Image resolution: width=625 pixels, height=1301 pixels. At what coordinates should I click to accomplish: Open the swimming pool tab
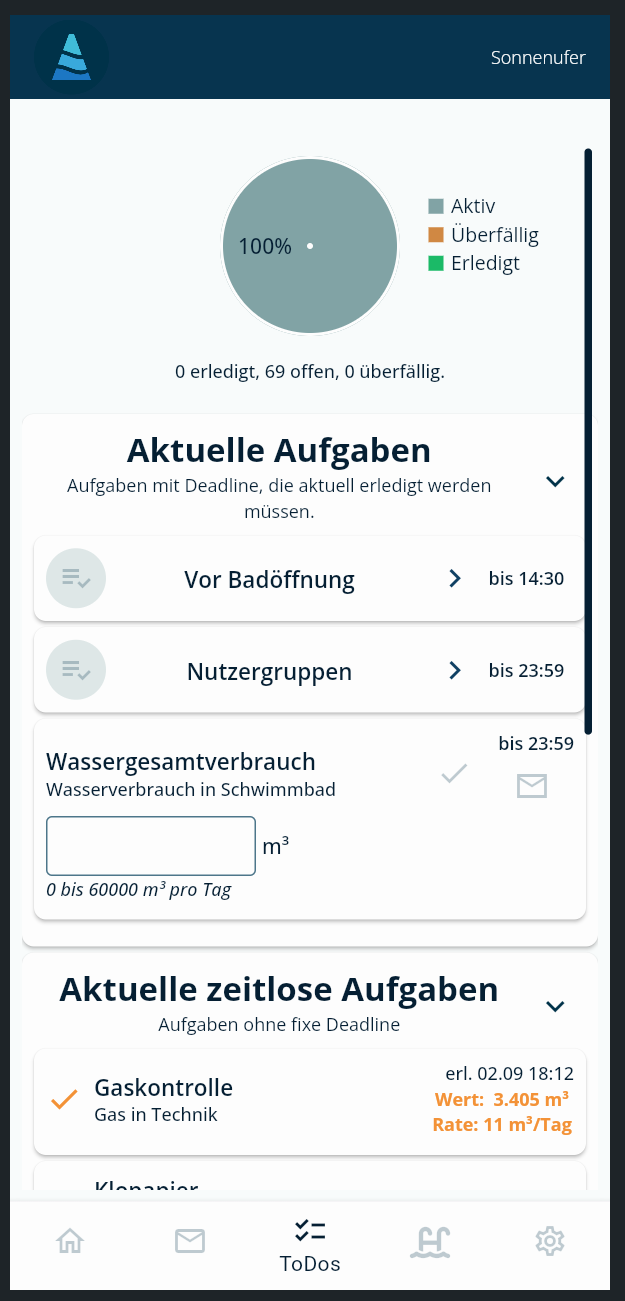430,1241
